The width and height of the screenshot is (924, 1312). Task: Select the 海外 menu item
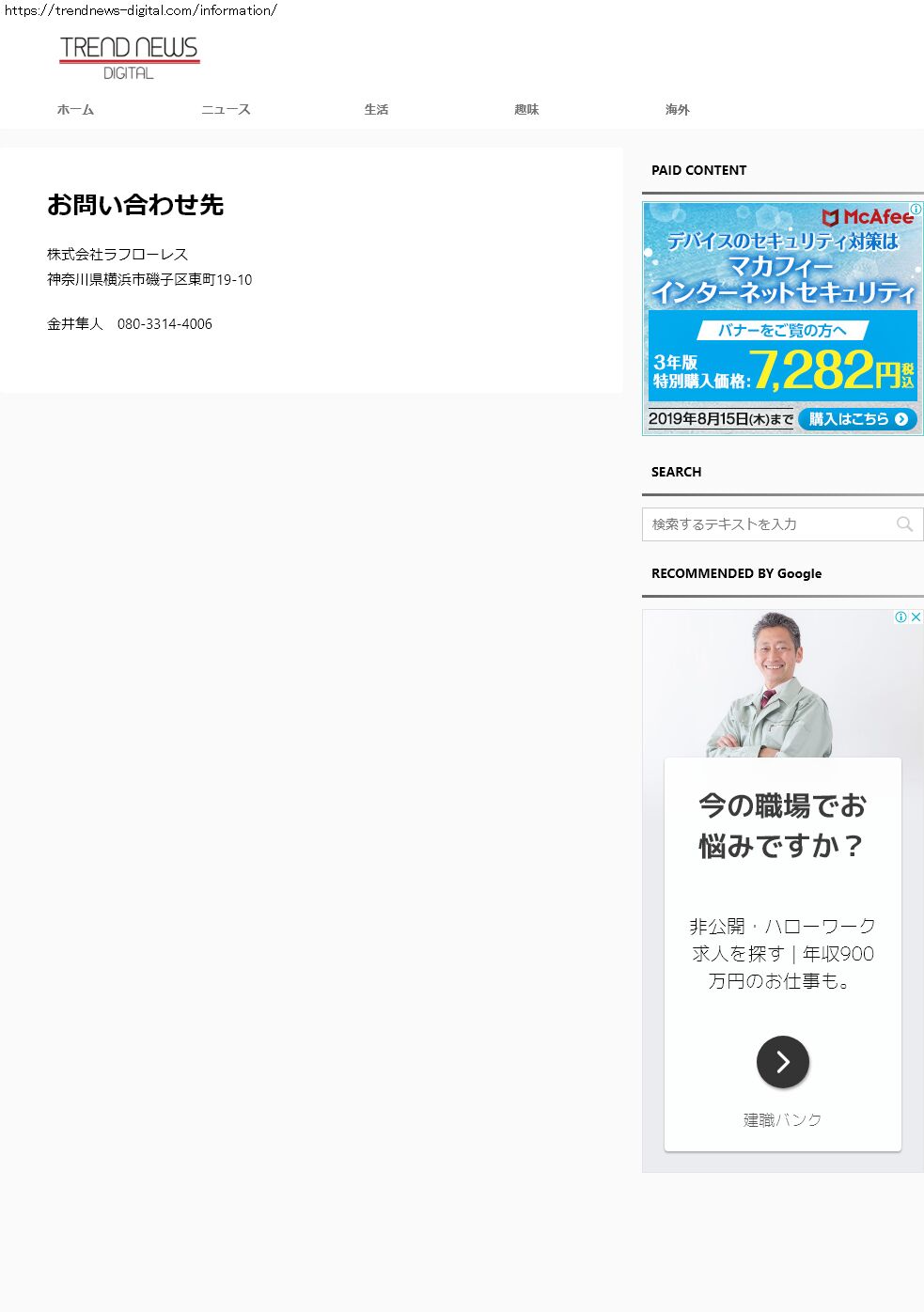pyautogui.click(x=677, y=110)
